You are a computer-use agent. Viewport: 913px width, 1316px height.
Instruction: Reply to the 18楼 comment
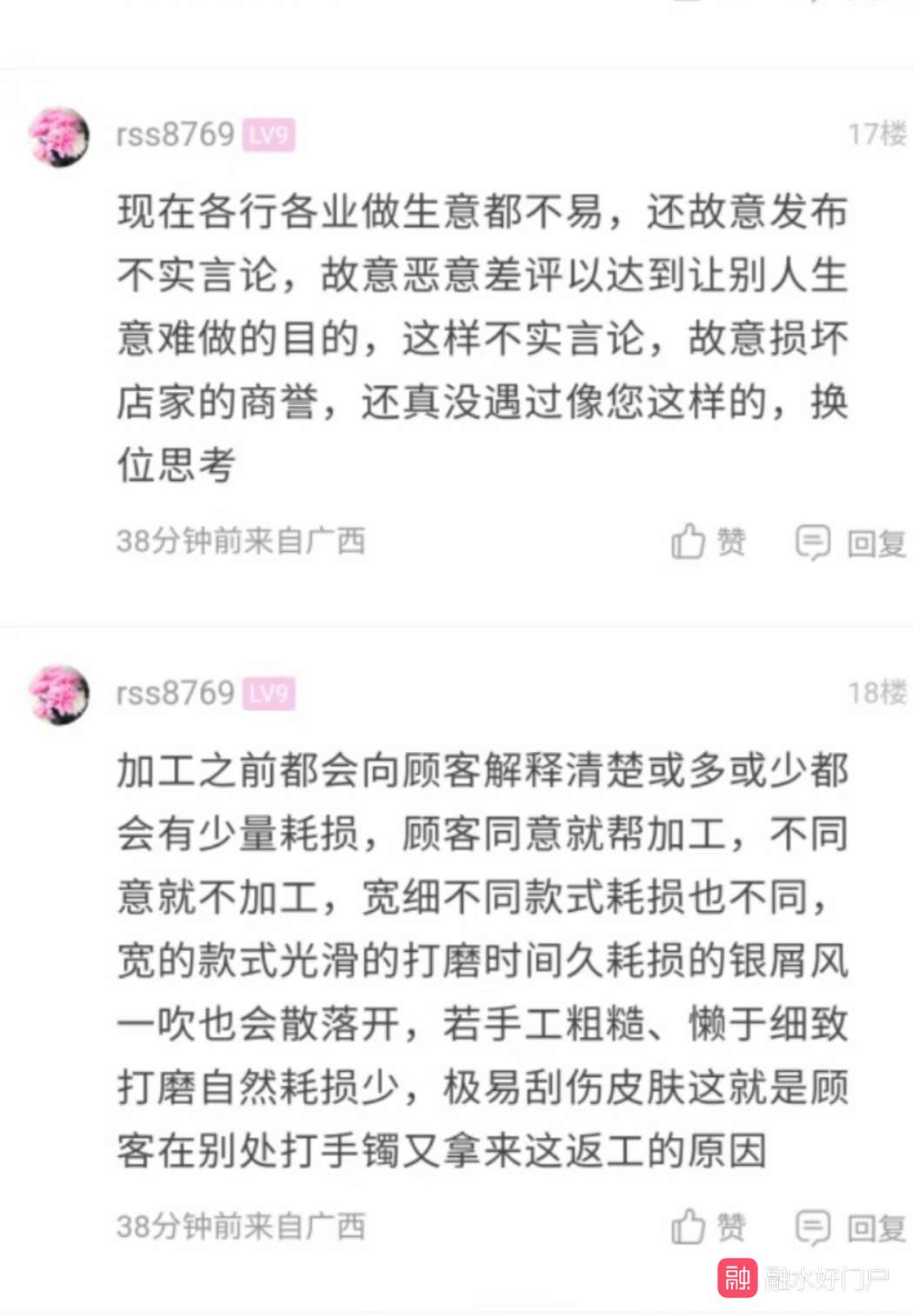click(850, 1227)
